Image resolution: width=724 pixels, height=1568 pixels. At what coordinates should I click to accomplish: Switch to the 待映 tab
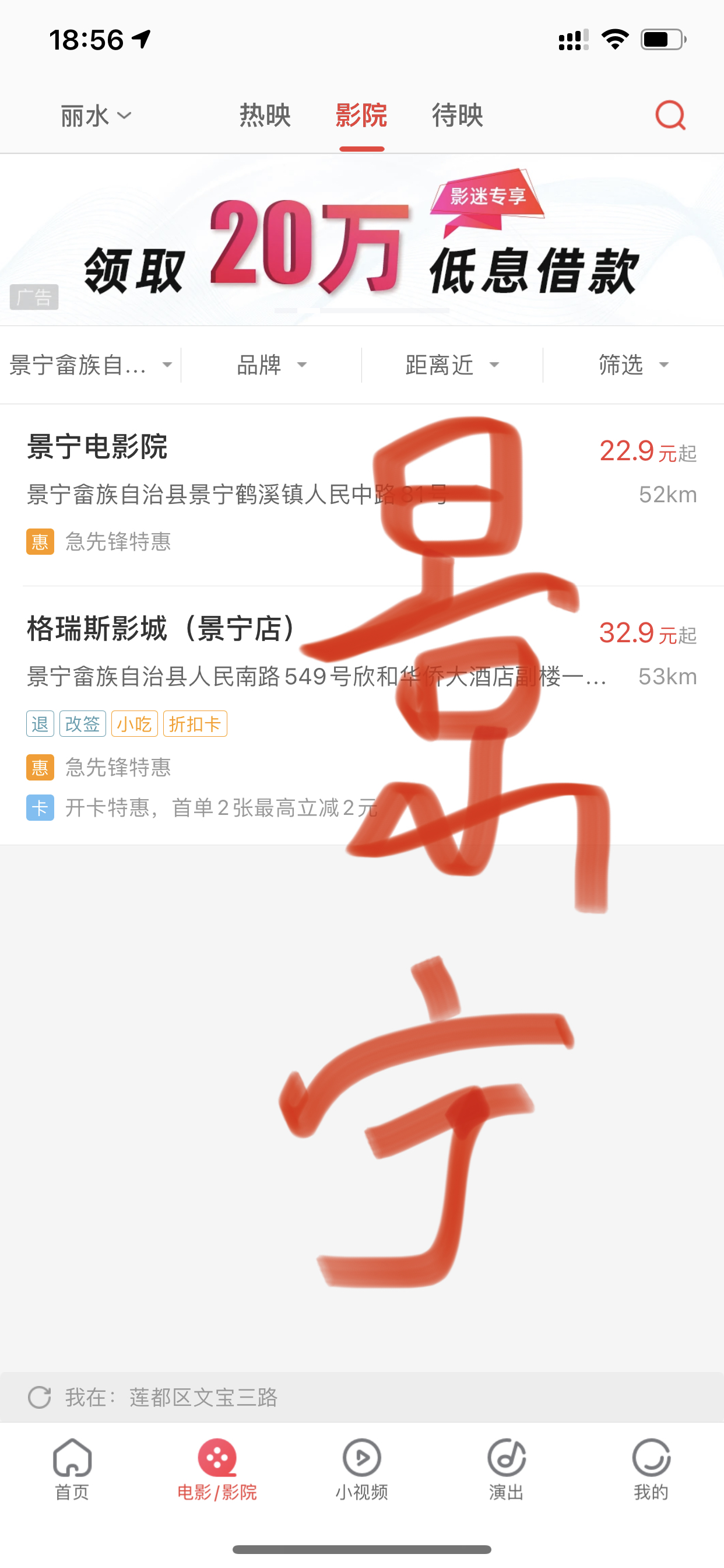(457, 116)
